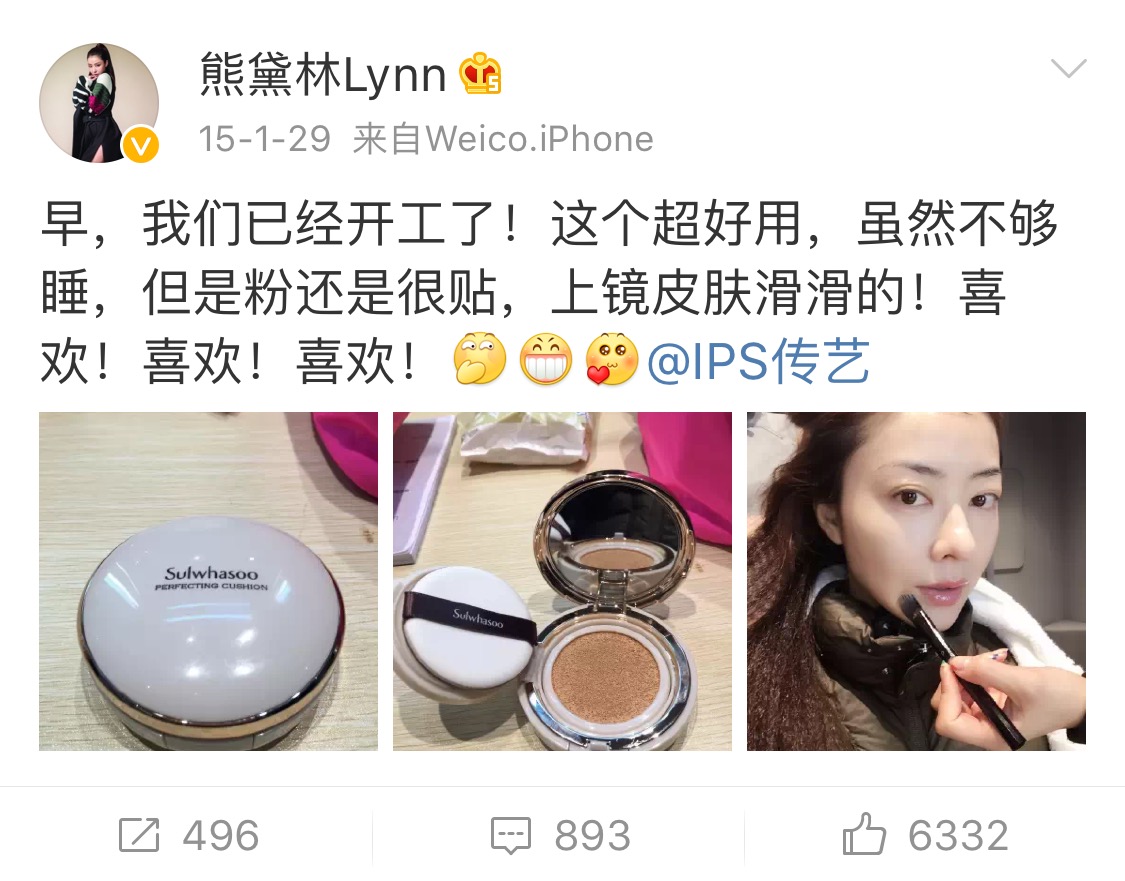Like this post with 6332 likes
Viewport: 1125px width, 881px height.
[925, 836]
